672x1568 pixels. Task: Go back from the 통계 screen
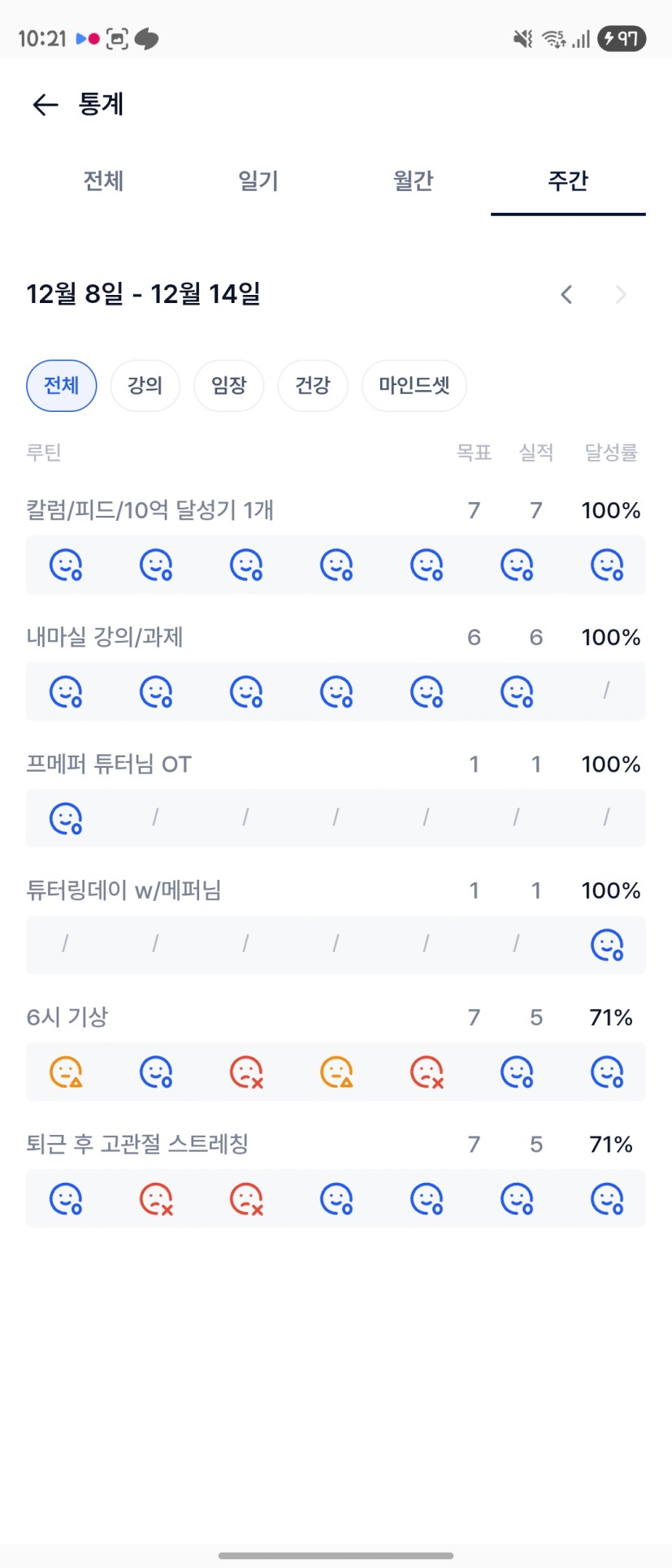coord(45,104)
